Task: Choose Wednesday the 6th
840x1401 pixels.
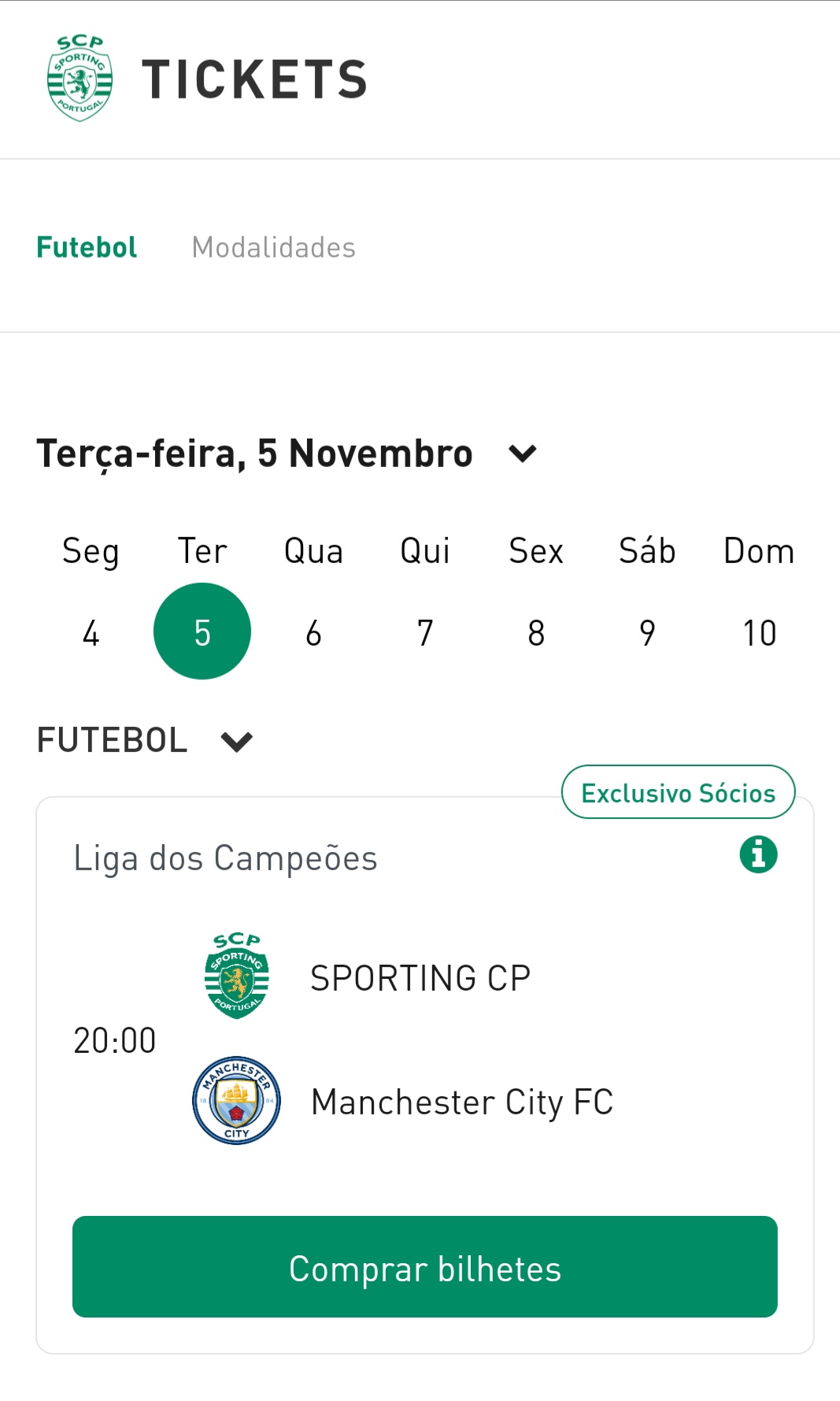Action: pyautogui.click(x=313, y=632)
